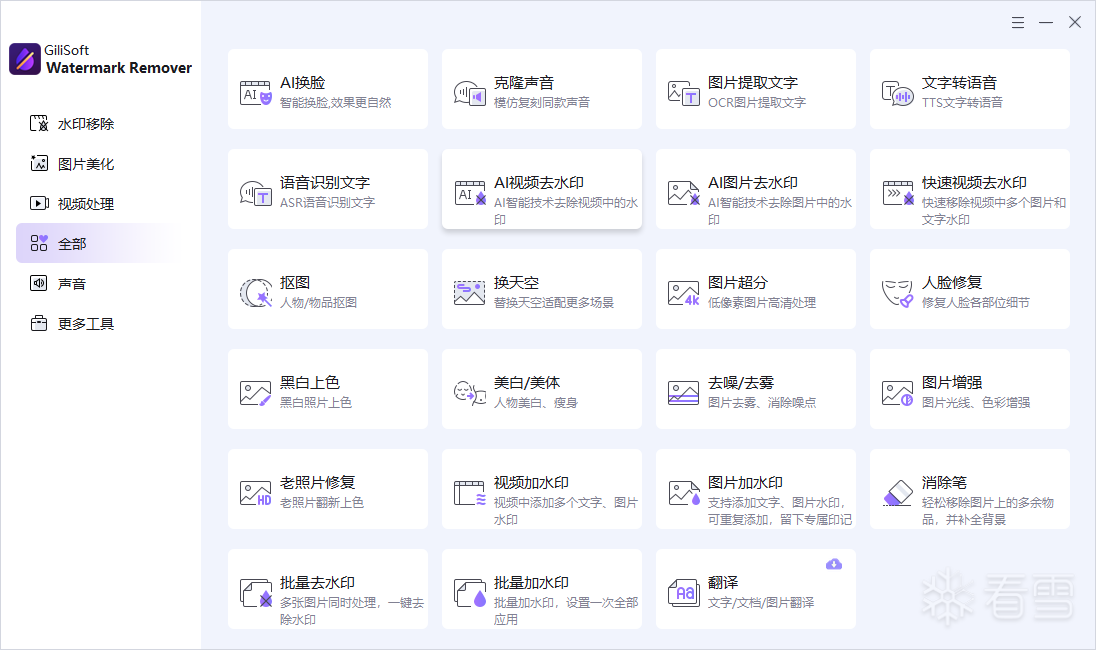
Task: Open the 抠图 cutout tool
Action: coord(327,290)
